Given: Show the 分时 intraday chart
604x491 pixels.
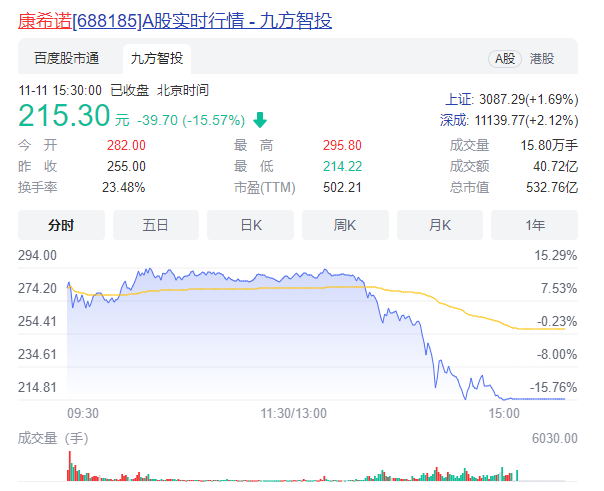Looking at the screenshot, I should 61,225.
